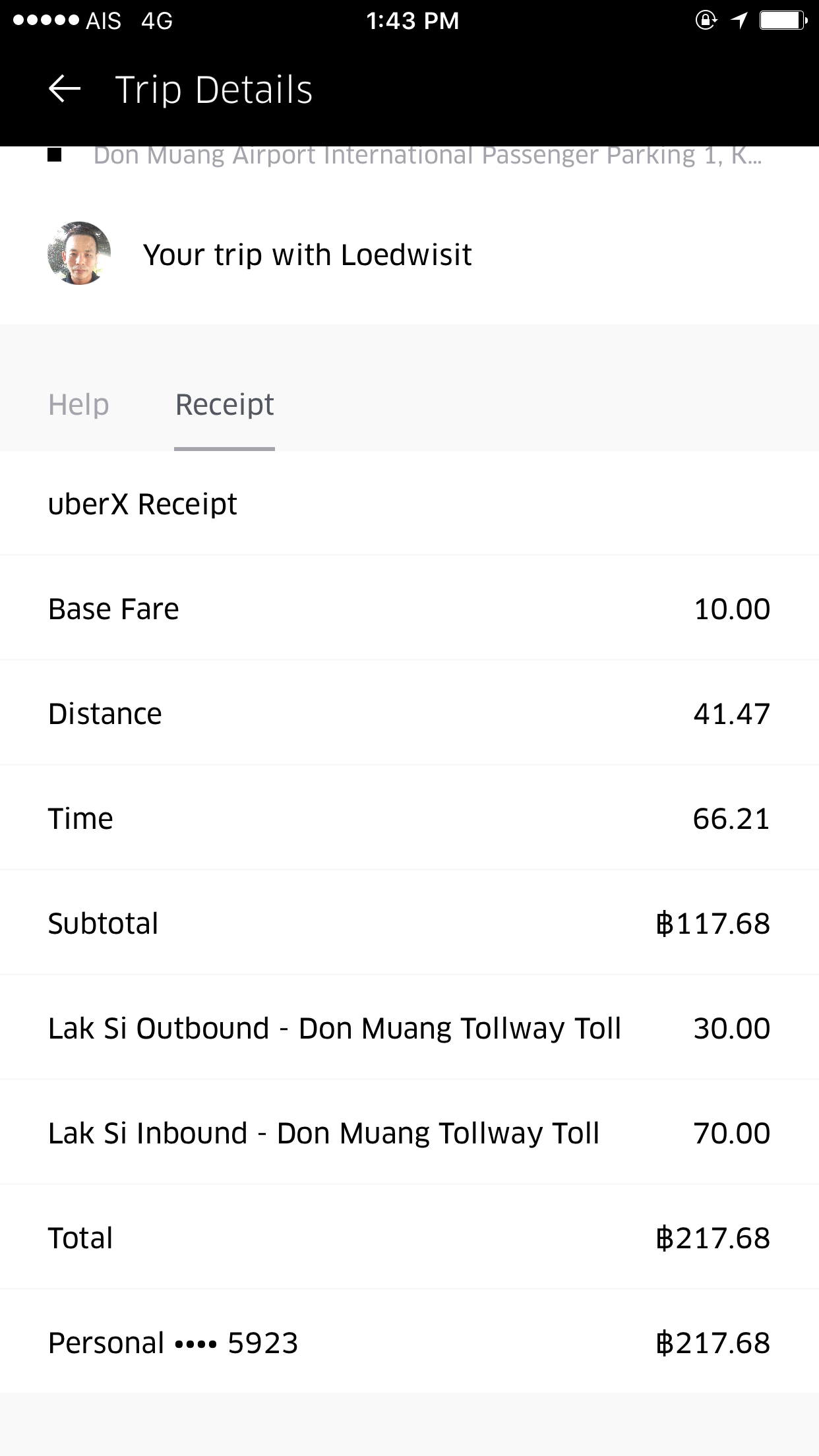
Task: Go back from Trip Details
Action: (65, 89)
